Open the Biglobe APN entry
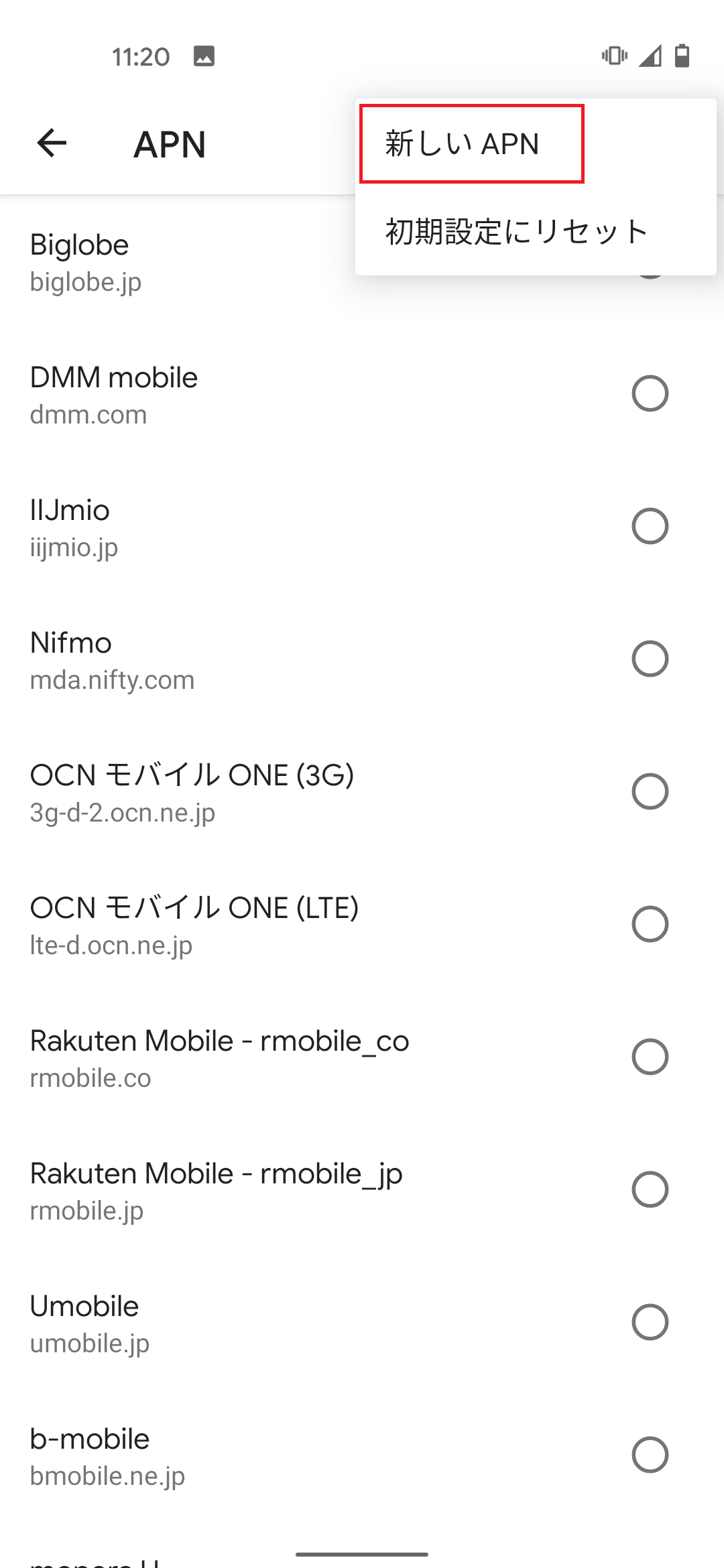The width and height of the screenshot is (724, 1568). (x=168, y=263)
